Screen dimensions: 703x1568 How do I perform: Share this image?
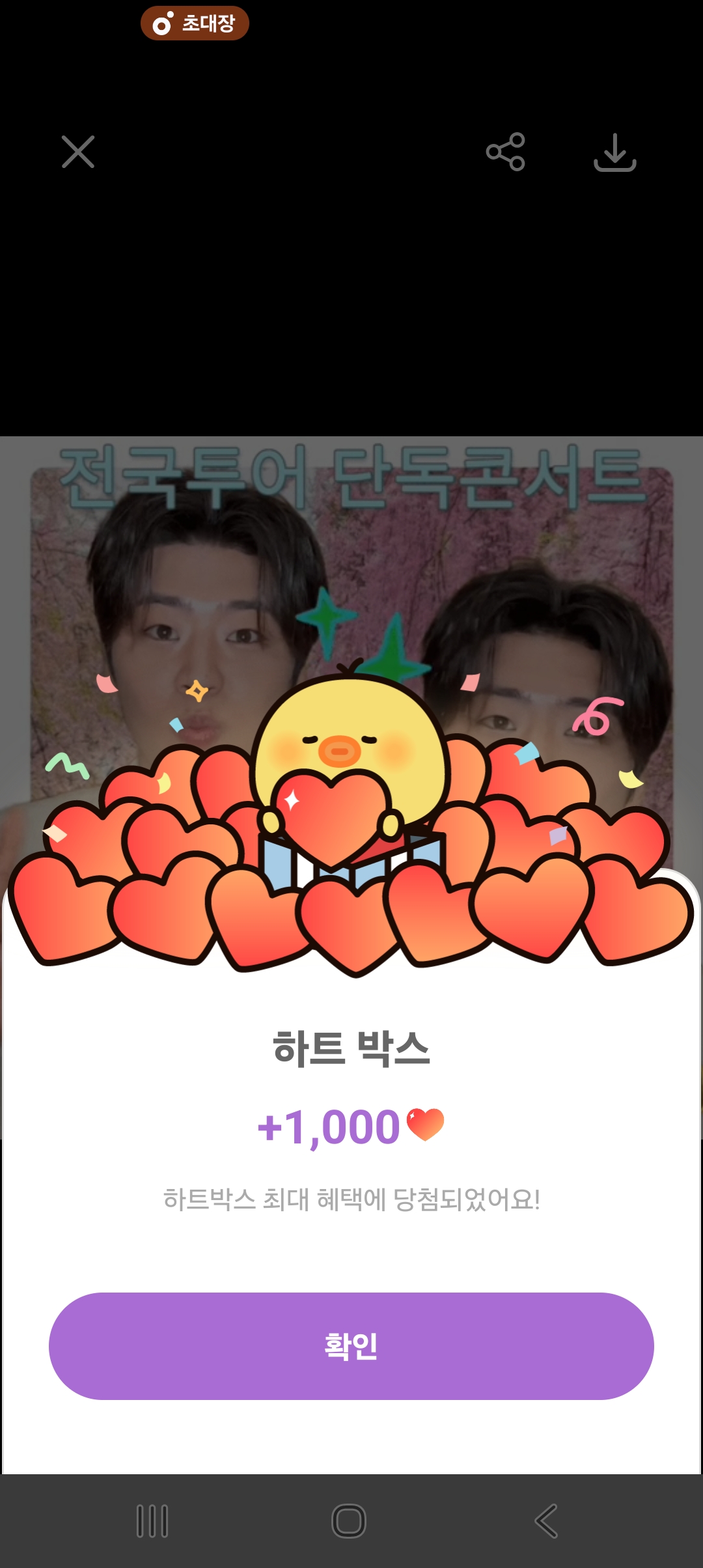coord(506,152)
